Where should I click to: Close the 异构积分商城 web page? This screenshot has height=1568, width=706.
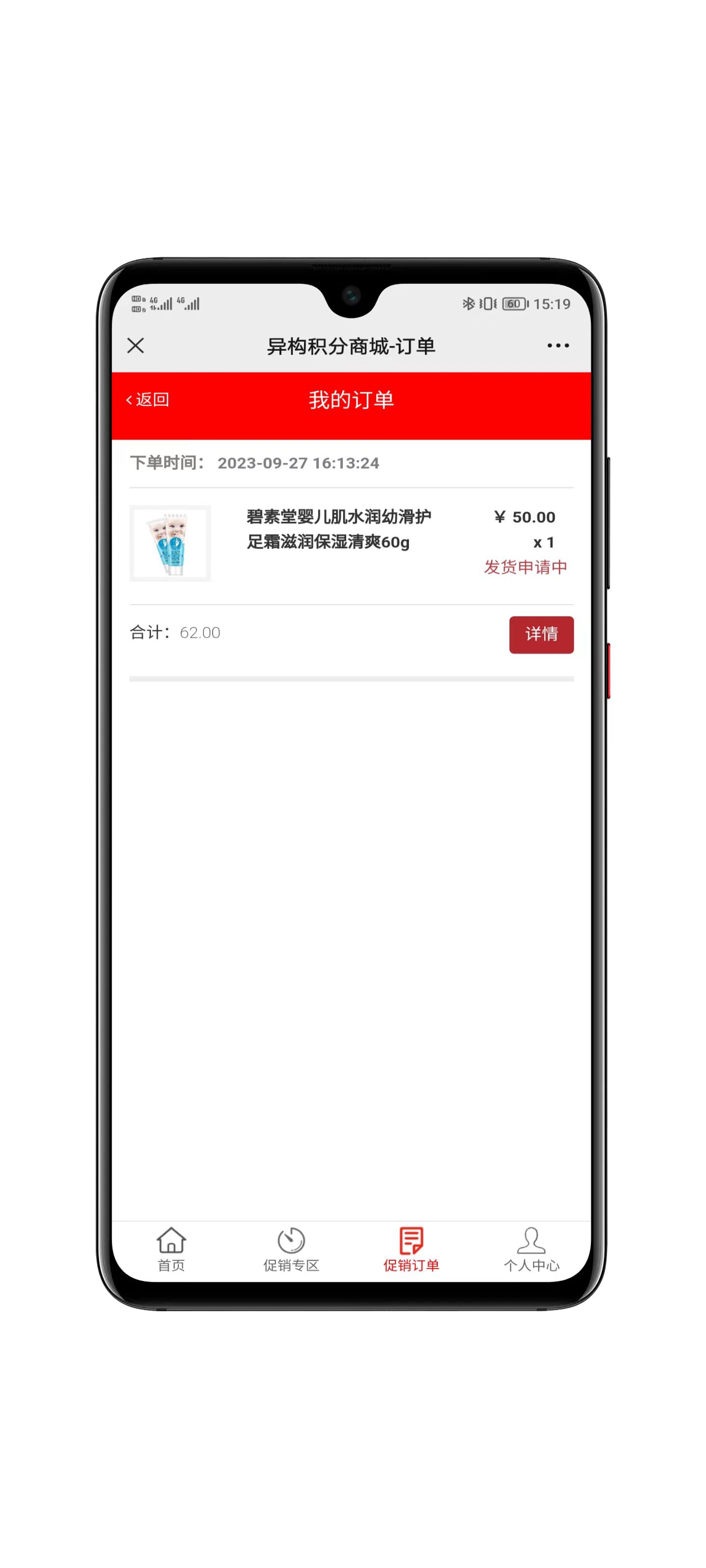(x=135, y=346)
